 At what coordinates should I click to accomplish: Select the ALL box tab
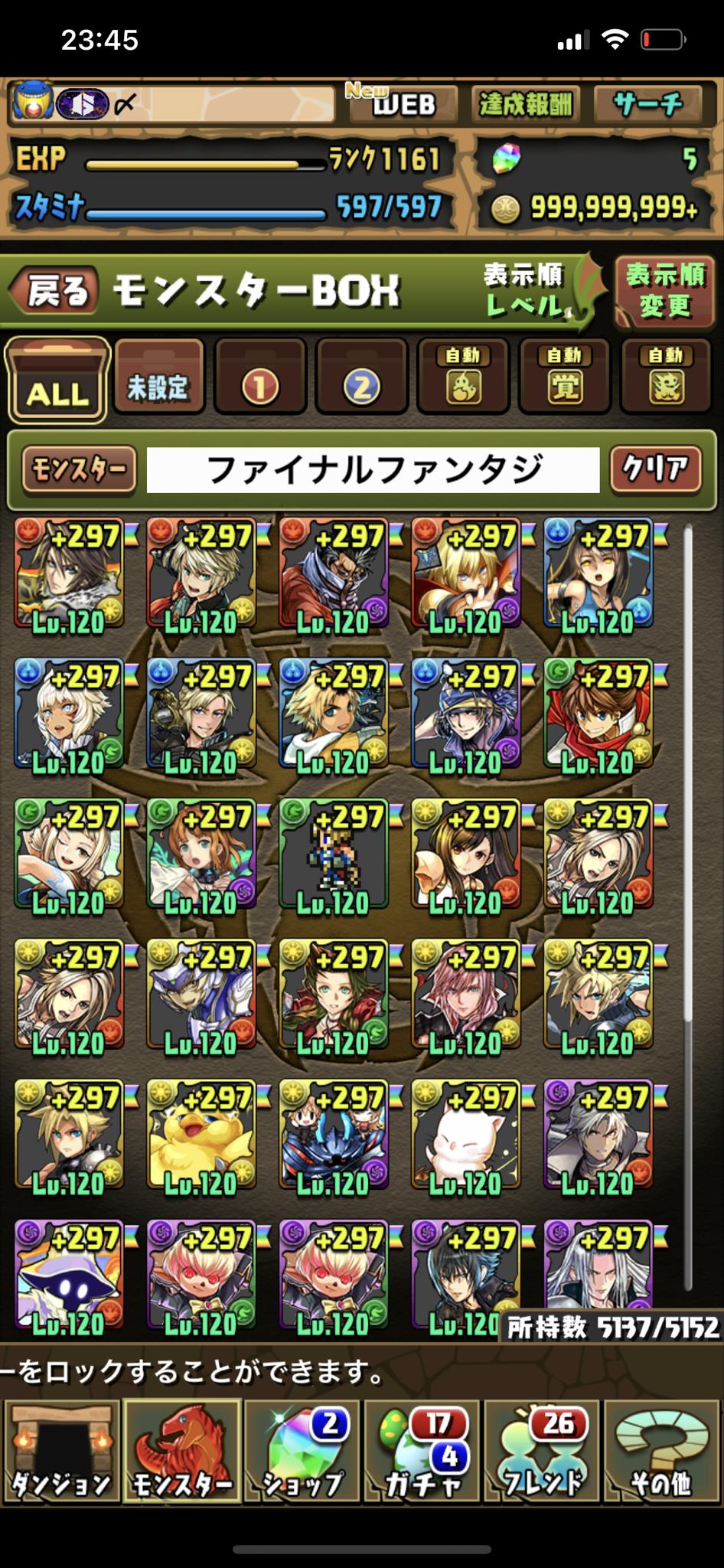(x=57, y=381)
